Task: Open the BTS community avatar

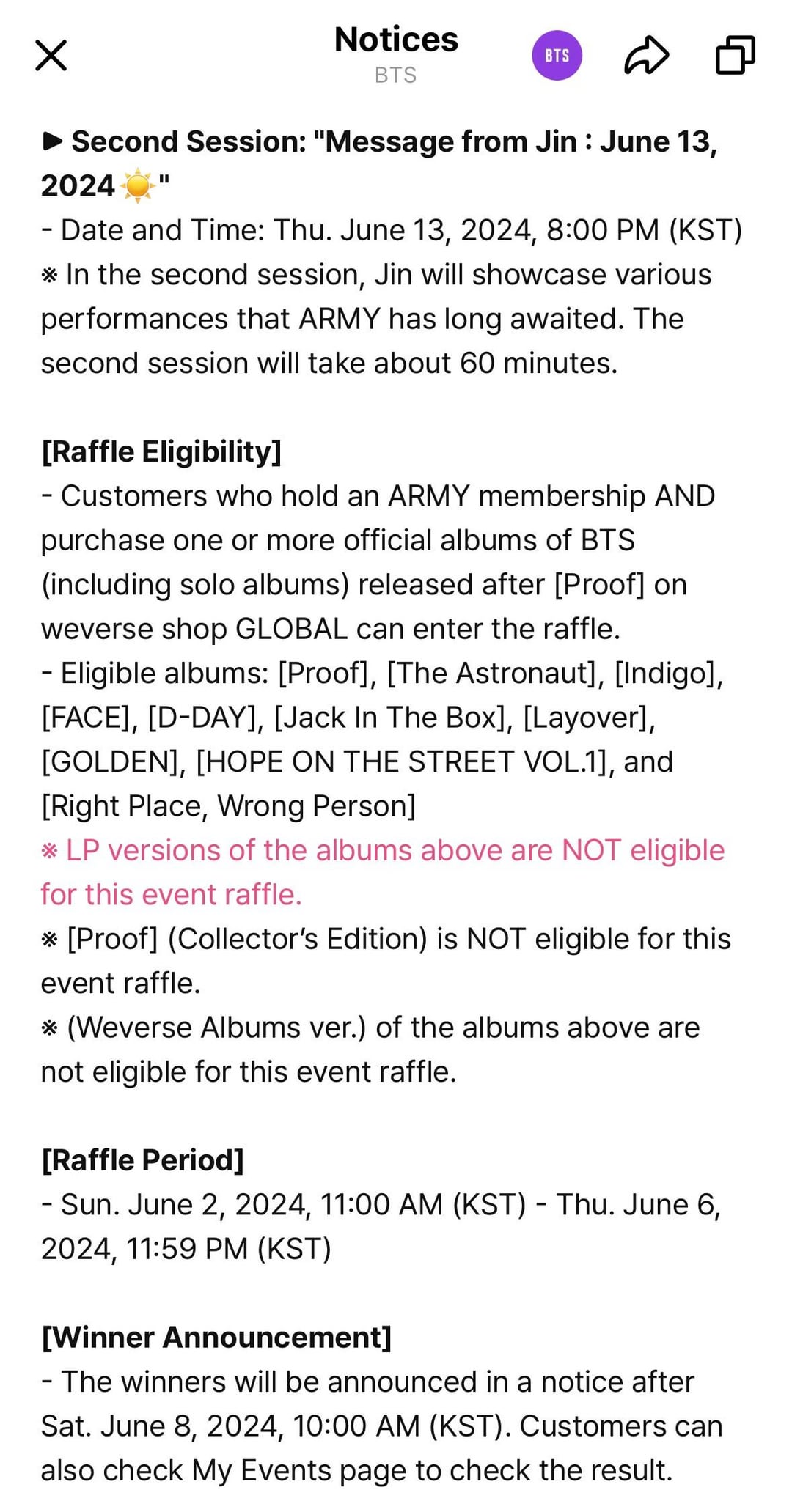Action: pos(557,56)
